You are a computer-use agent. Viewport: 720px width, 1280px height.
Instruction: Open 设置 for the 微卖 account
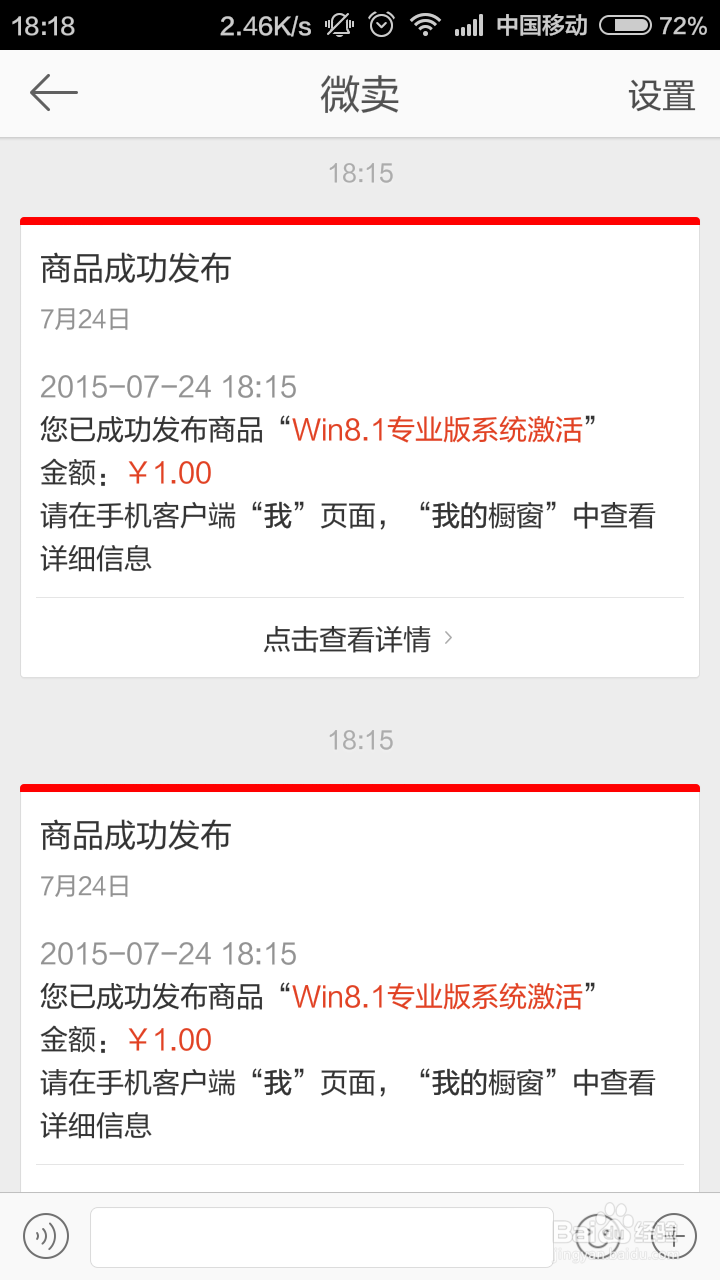tap(661, 95)
